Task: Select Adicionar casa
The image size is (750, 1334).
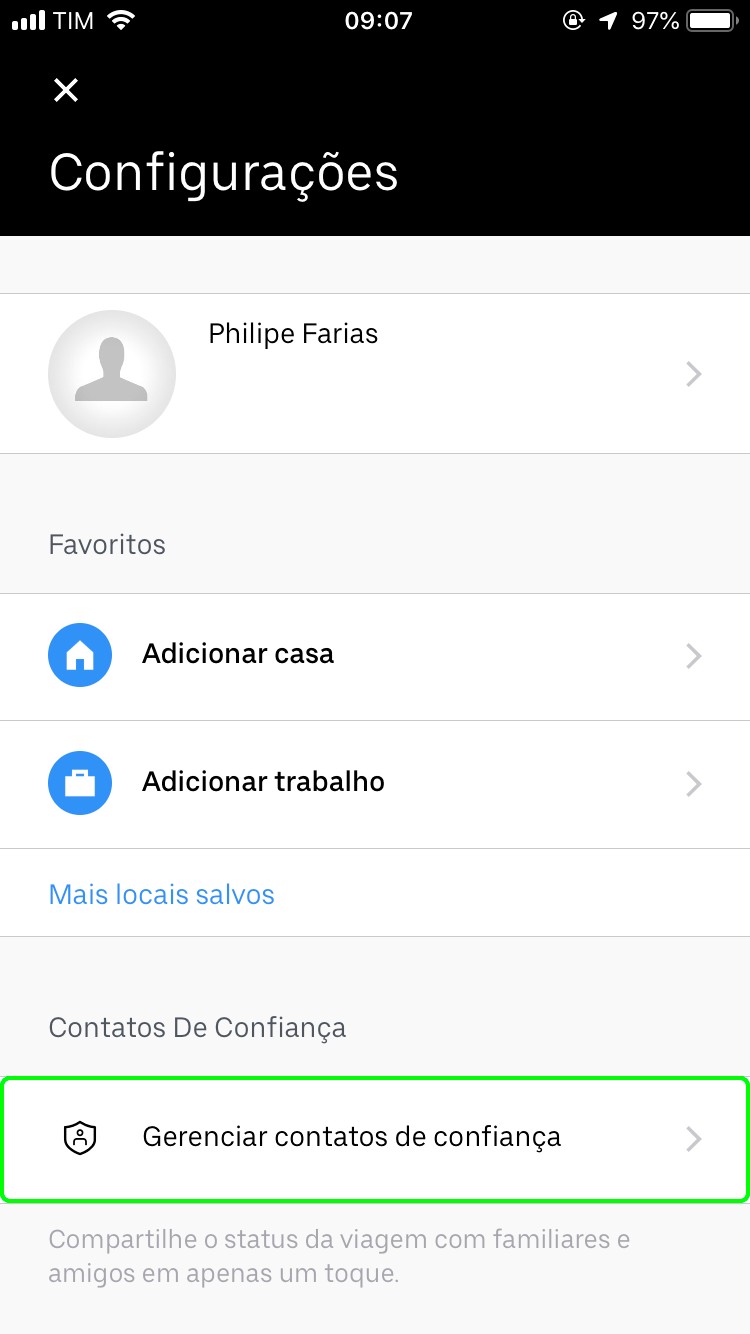Action: point(375,656)
